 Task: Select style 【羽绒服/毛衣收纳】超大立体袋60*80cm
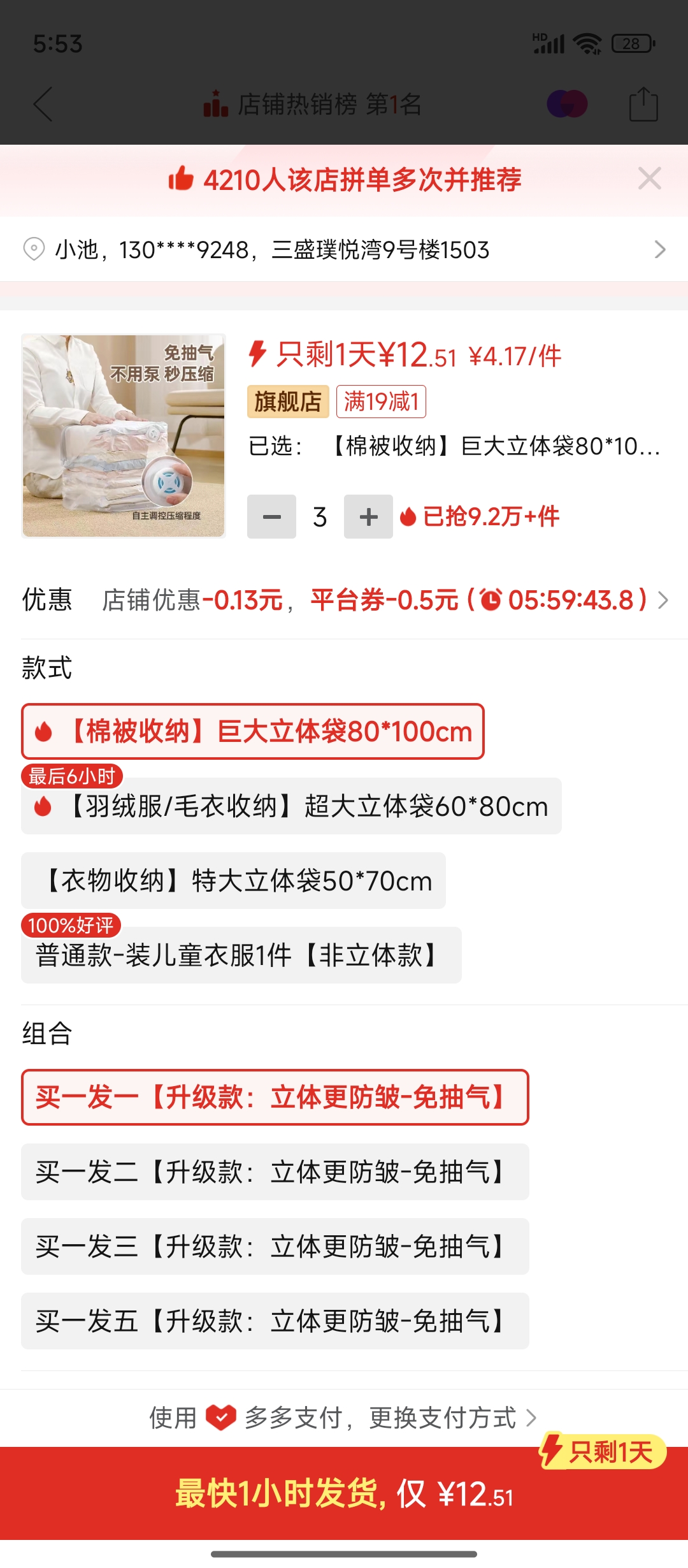[x=291, y=806]
